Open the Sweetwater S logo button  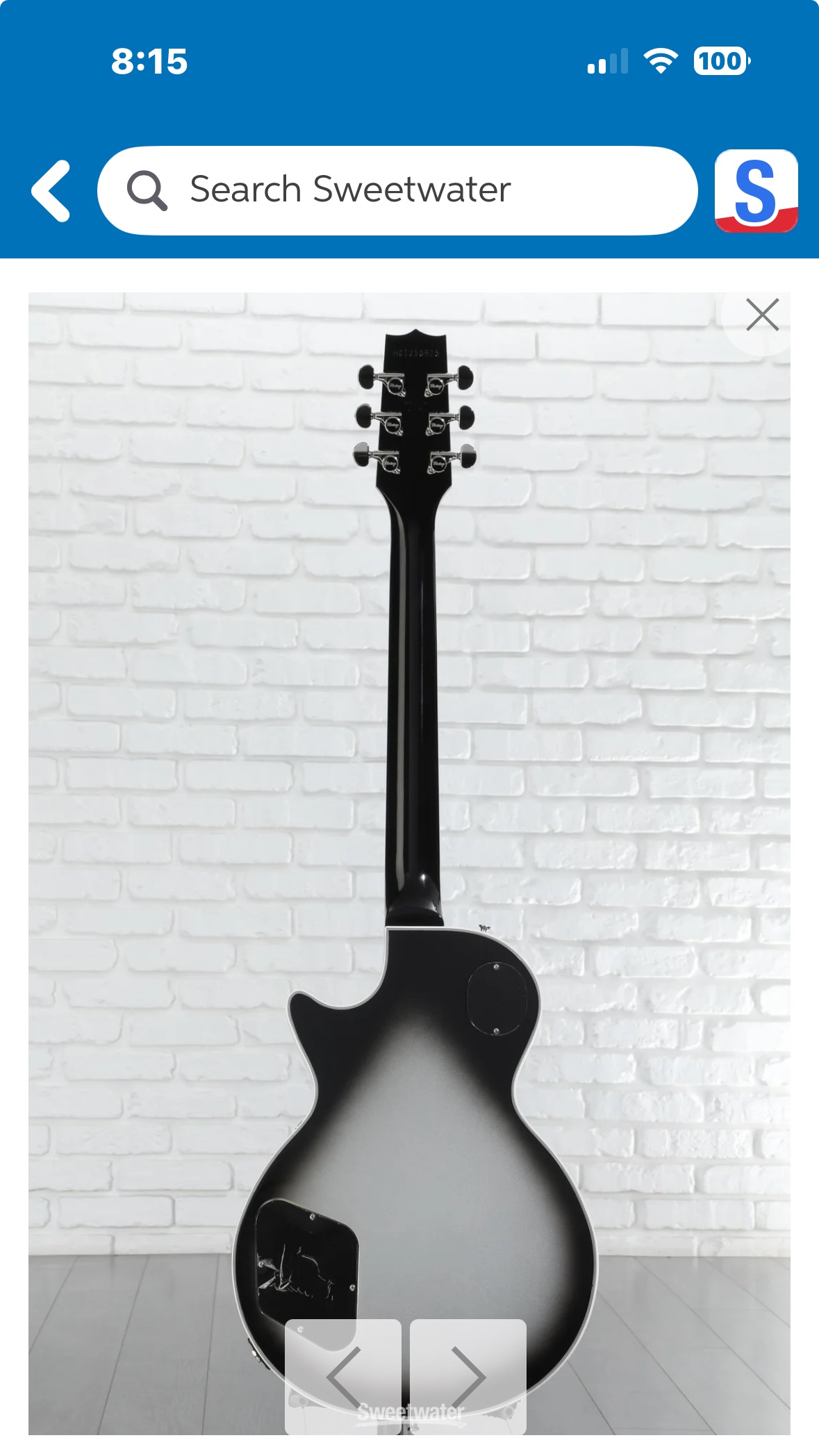pos(756,191)
